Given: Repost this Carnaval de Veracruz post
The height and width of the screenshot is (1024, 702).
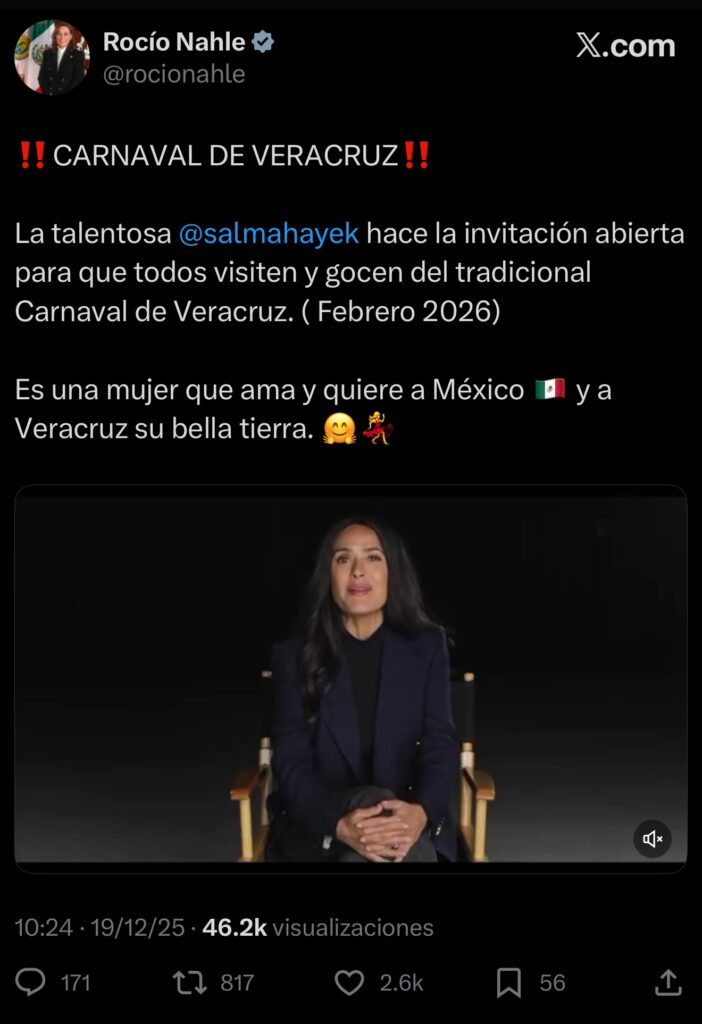Looking at the screenshot, I should [189, 982].
